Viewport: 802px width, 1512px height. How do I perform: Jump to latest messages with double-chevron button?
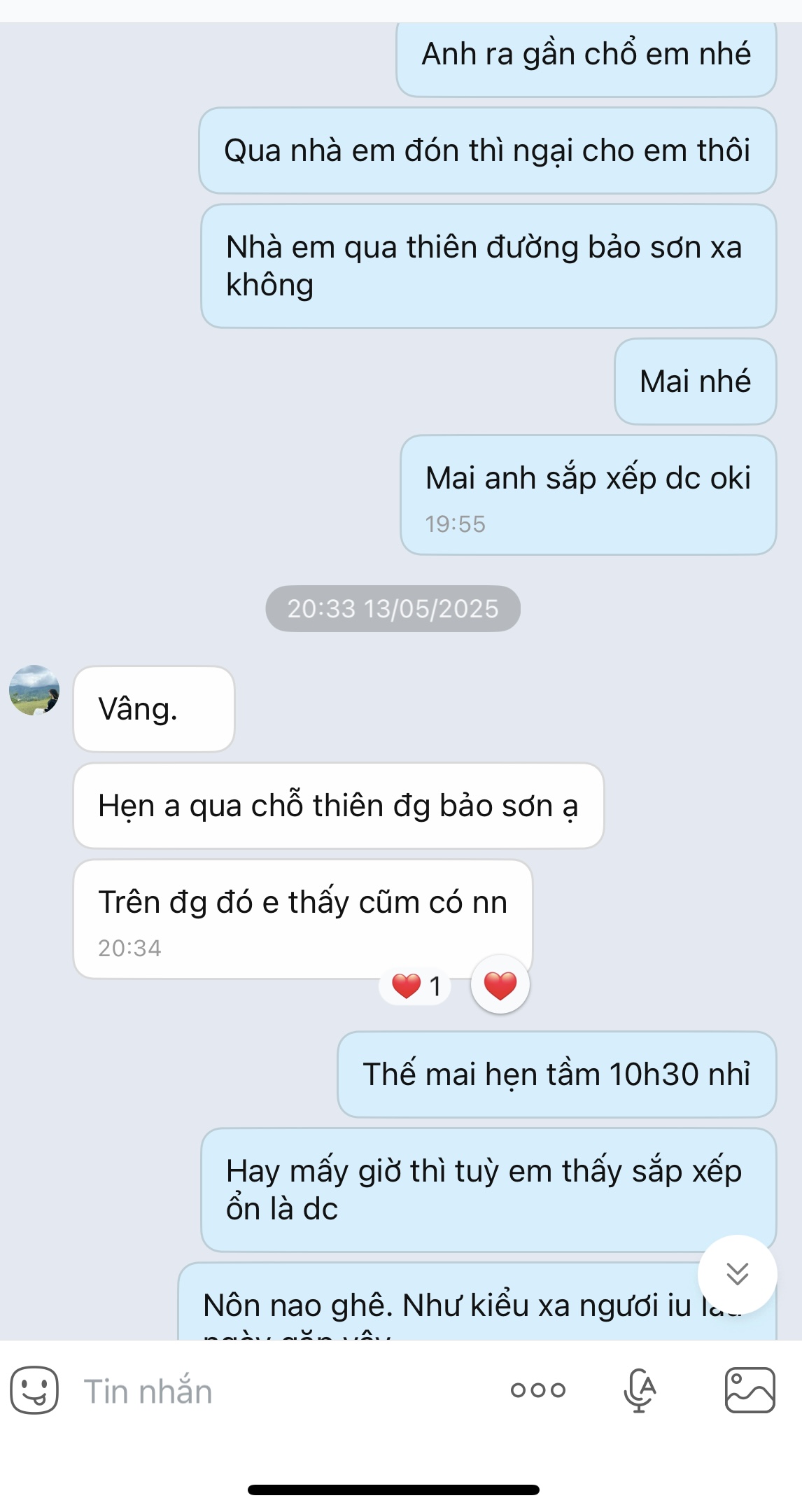click(737, 1274)
